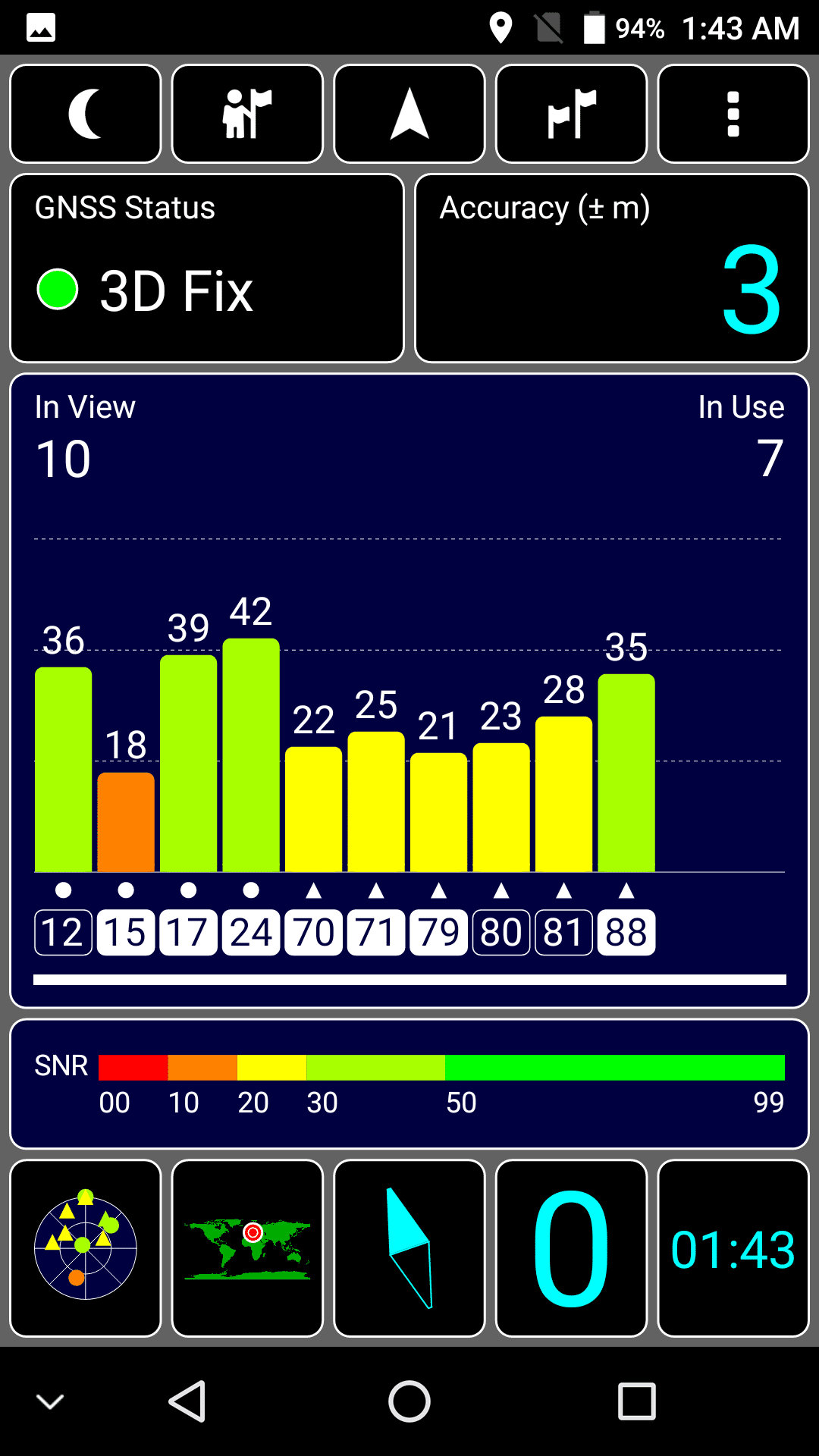The image size is (819, 1456).
Task: Open the person-with-flag waypoint button
Action: (247, 114)
